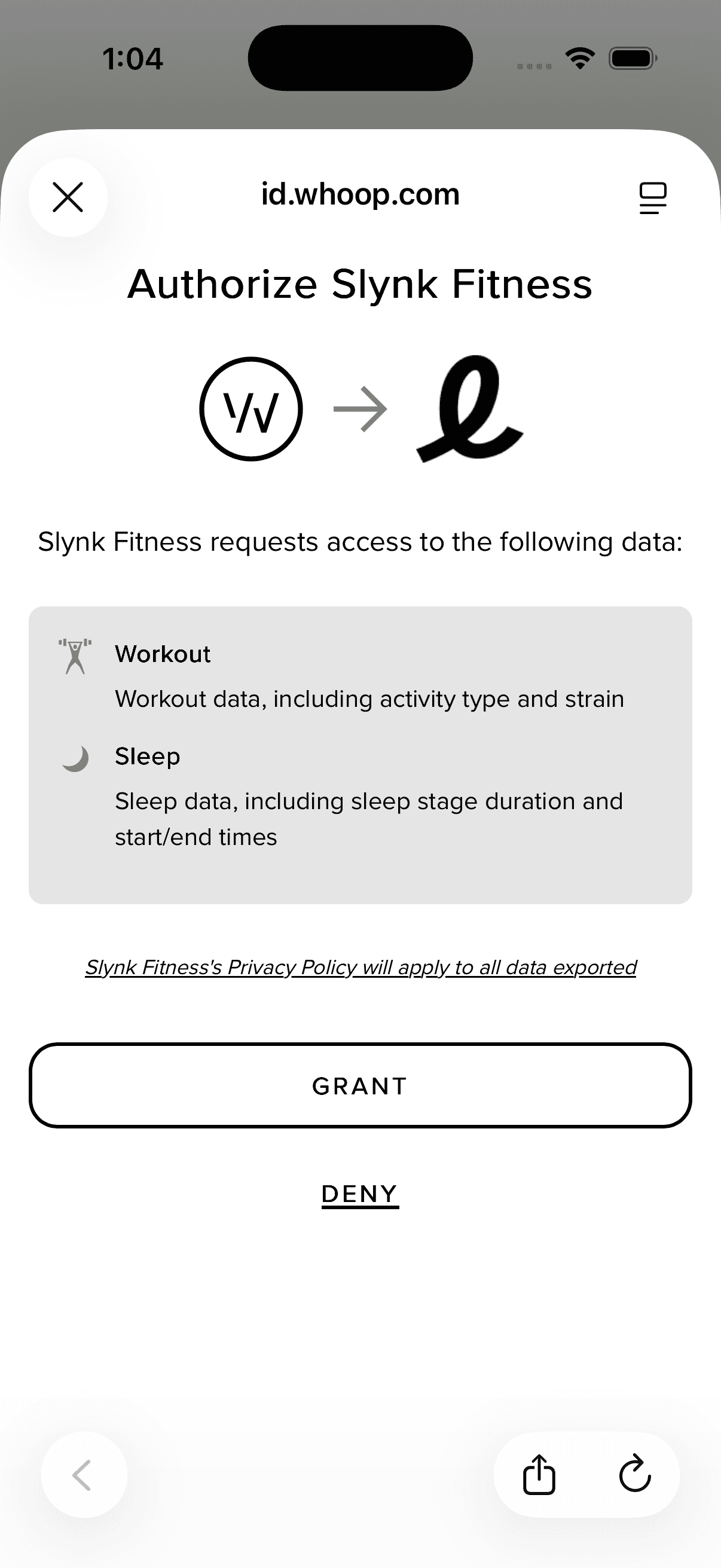Click the Wi-Fi indicator in status bar
Viewport: 721px width, 1568px height.
pos(579,58)
